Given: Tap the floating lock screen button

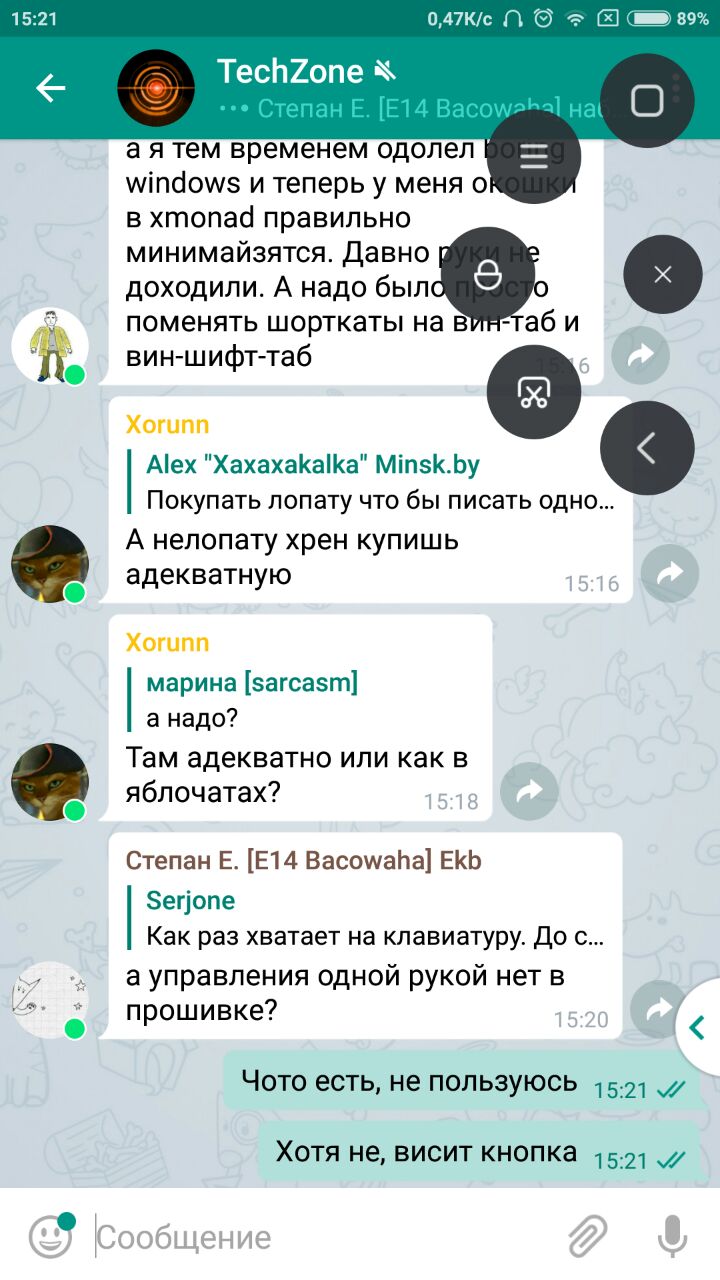Looking at the screenshot, I should (488, 274).
